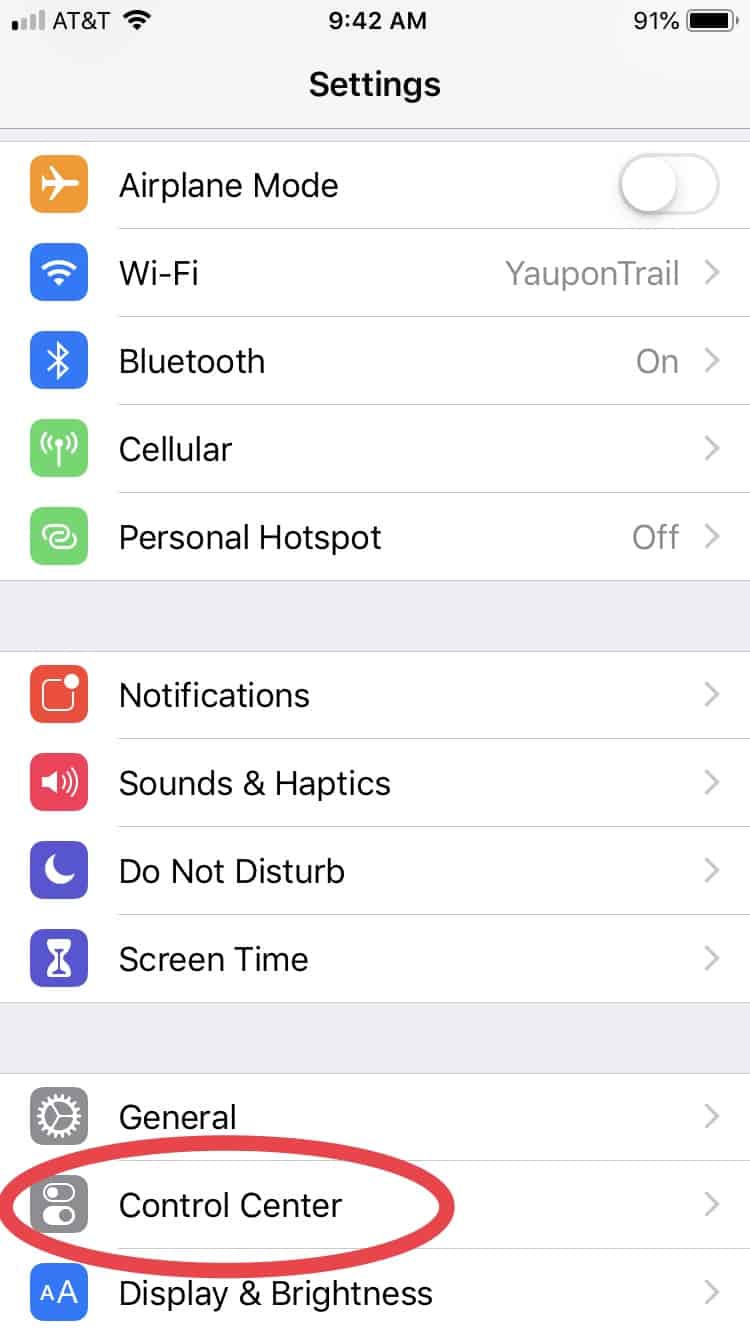Tap the Control Center row
Image resolution: width=750 pixels, height=1334 pixels.
click(x=375, y=1205)
